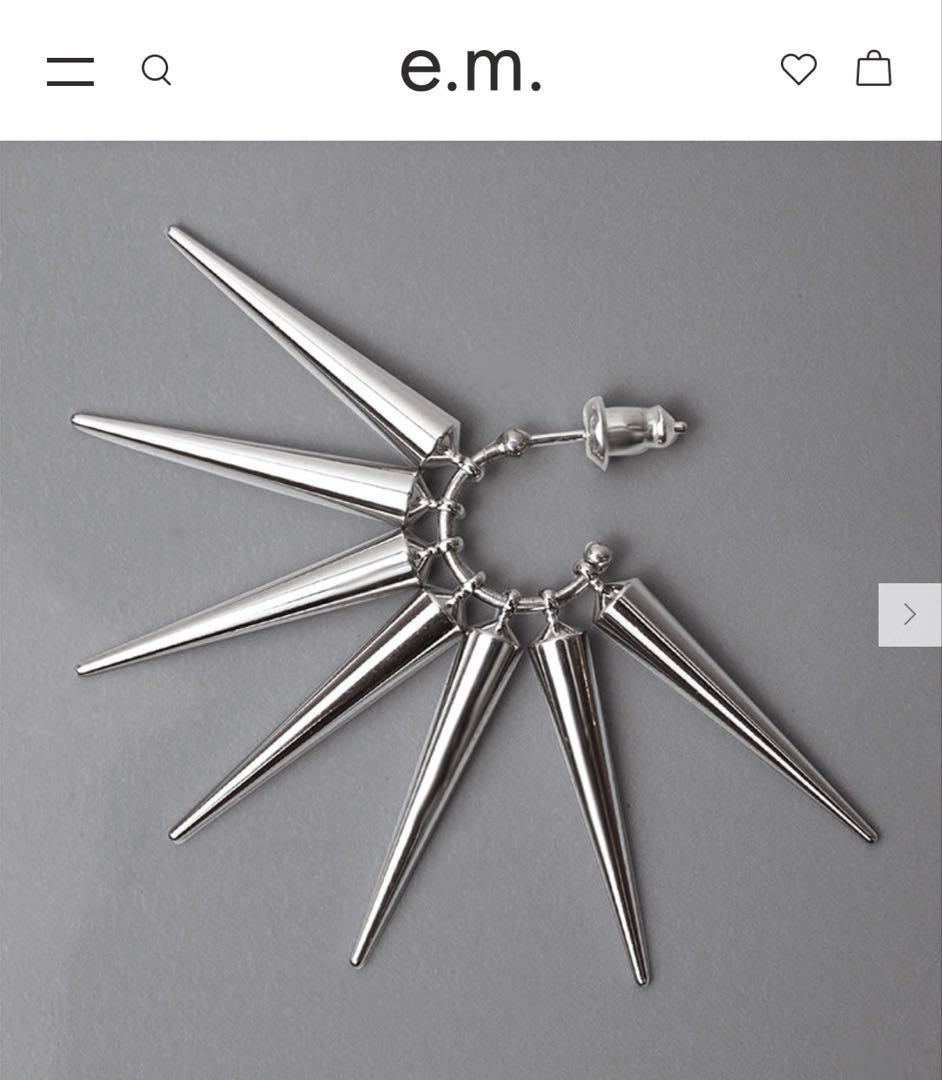Open the search icon
942x1080 pixels.
tap(156, 71)
